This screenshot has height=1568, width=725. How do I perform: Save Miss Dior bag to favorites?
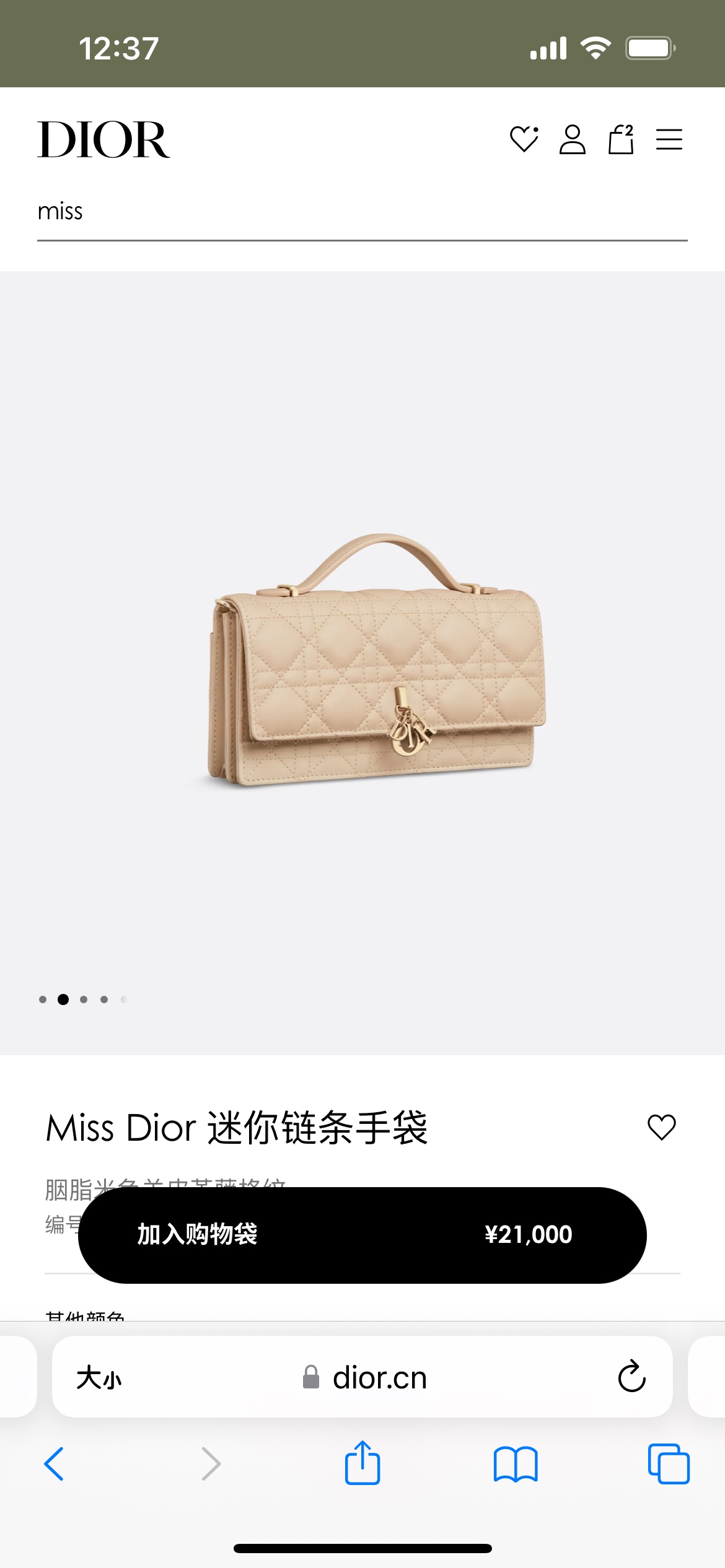click(x=661, y=1127)
